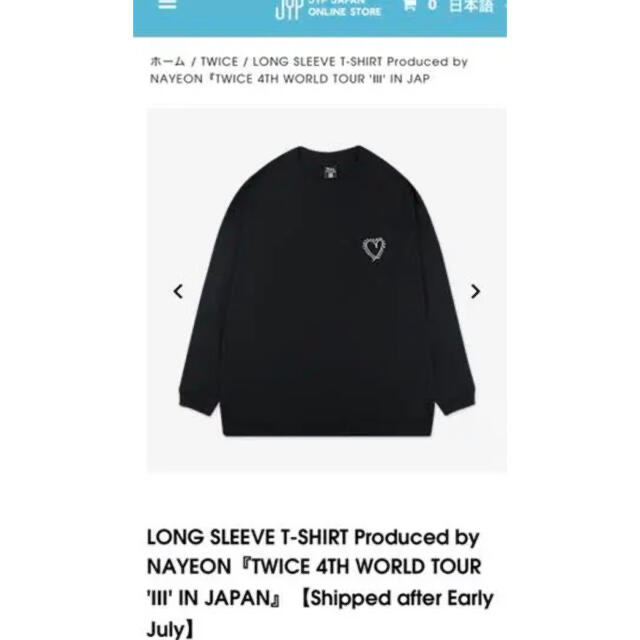Open the shopping cart
Image resolution: width=640 pixels, height=640 pixels.
click(x=409, y=6)
